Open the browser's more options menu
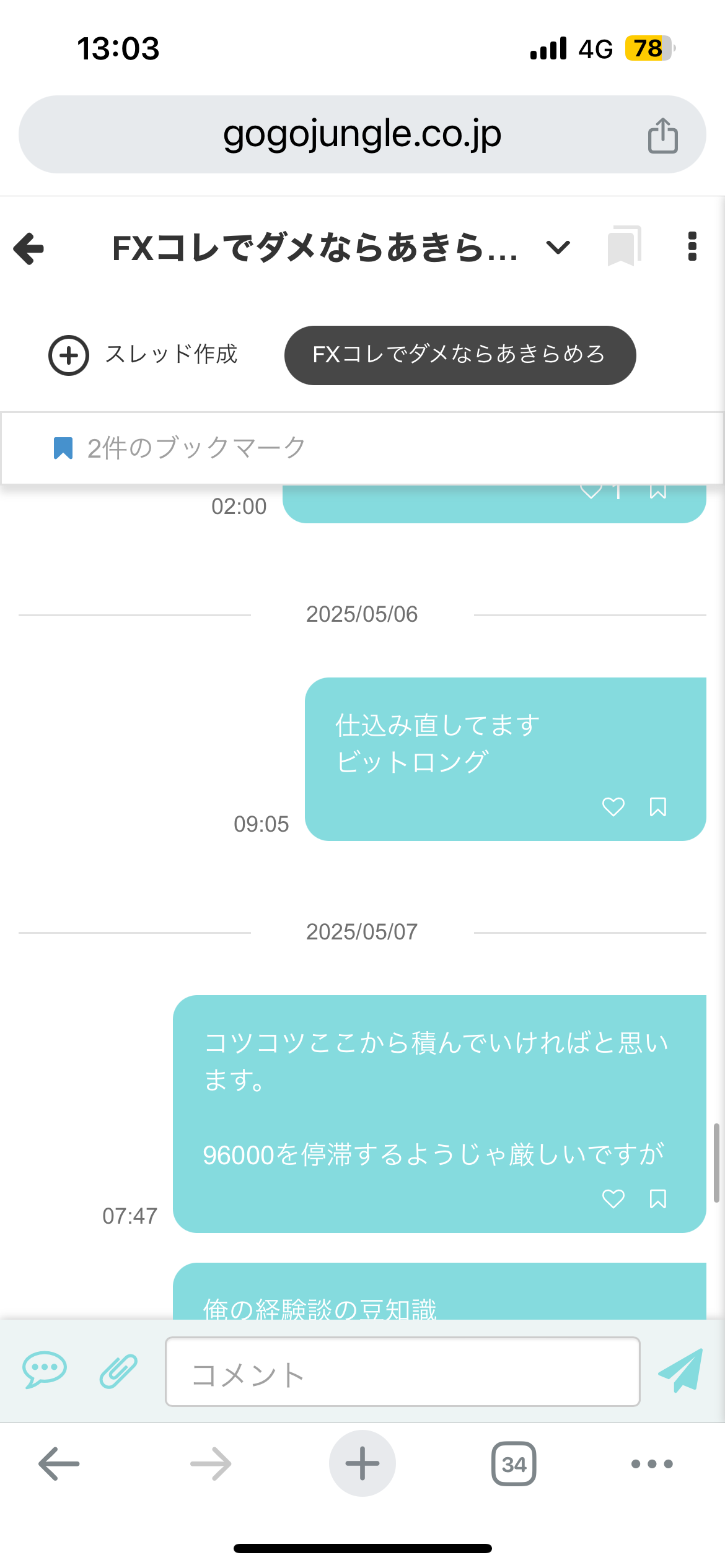725x1568 pixels. point(651,1463)
